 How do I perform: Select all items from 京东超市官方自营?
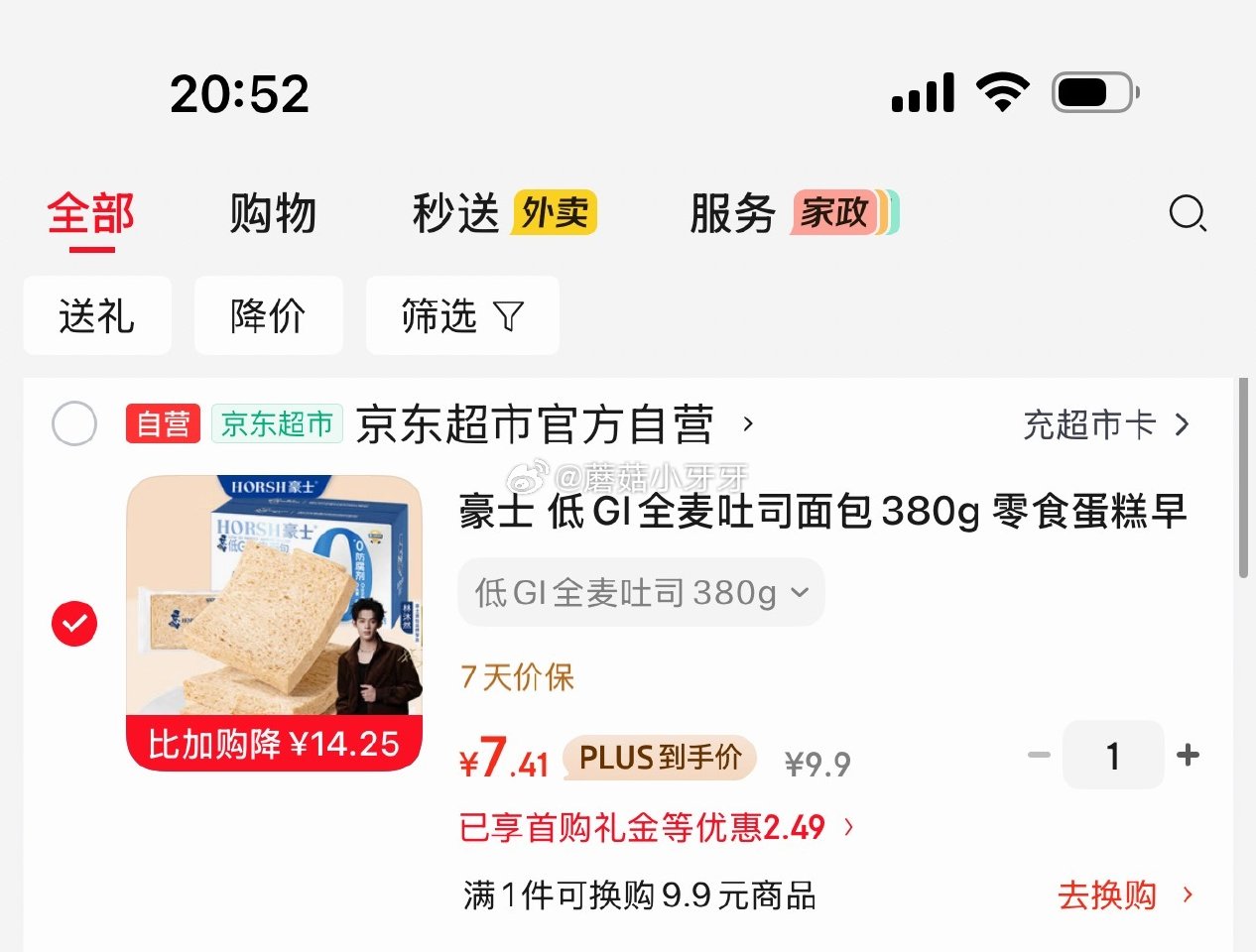pyautogui.click(x=74, y=424)
